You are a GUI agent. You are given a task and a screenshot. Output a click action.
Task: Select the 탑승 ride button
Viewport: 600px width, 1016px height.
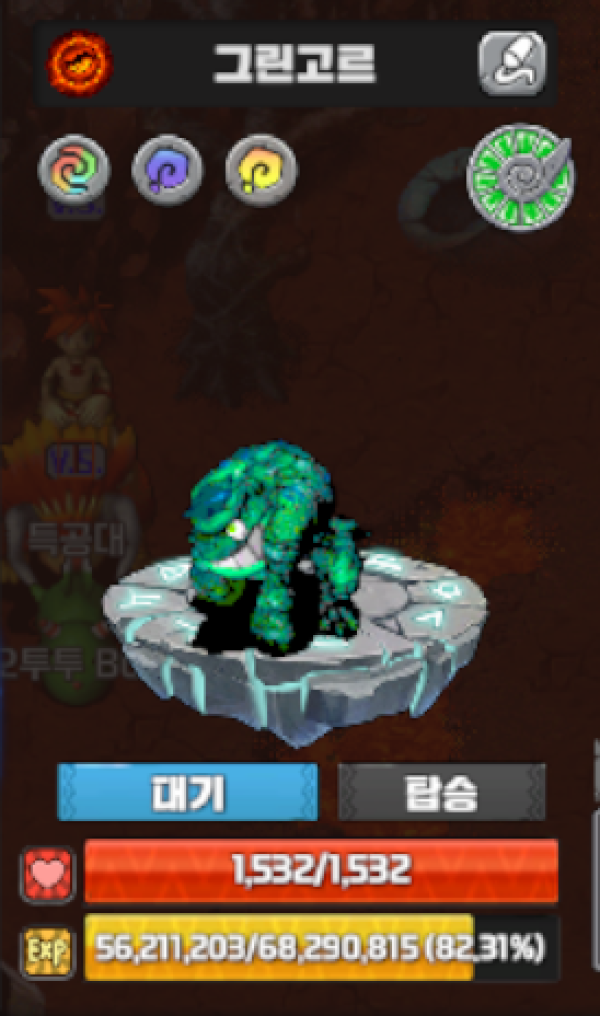coord(442,793)
